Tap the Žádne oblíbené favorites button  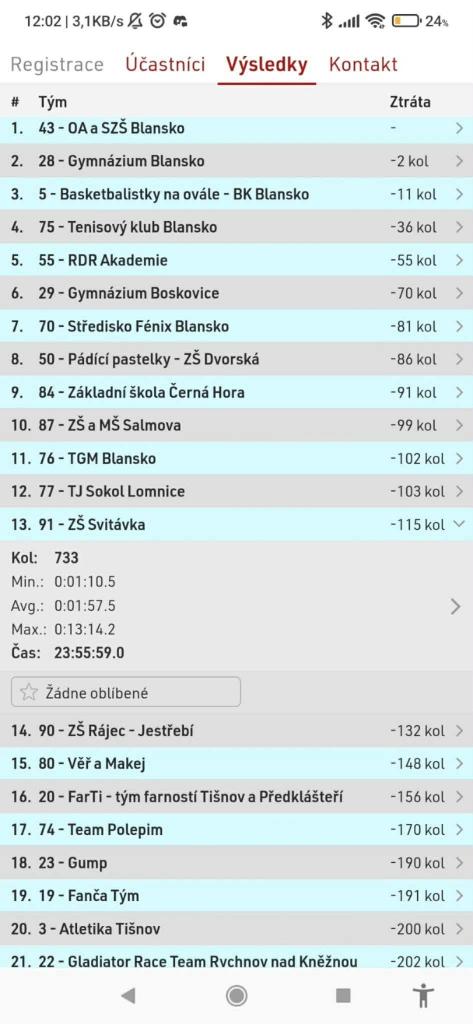pos(126,692)
